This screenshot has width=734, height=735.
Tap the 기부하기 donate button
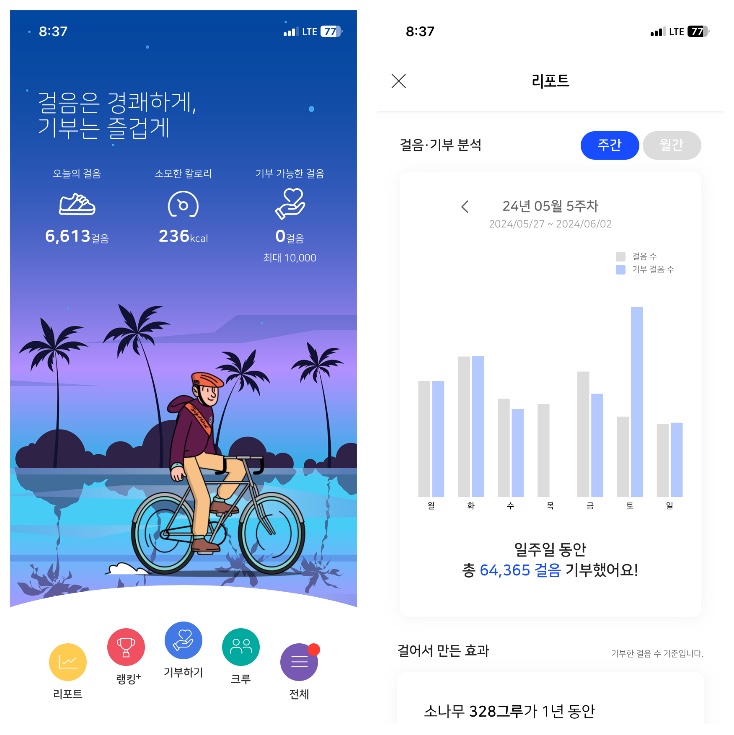(x=183, y=641)
